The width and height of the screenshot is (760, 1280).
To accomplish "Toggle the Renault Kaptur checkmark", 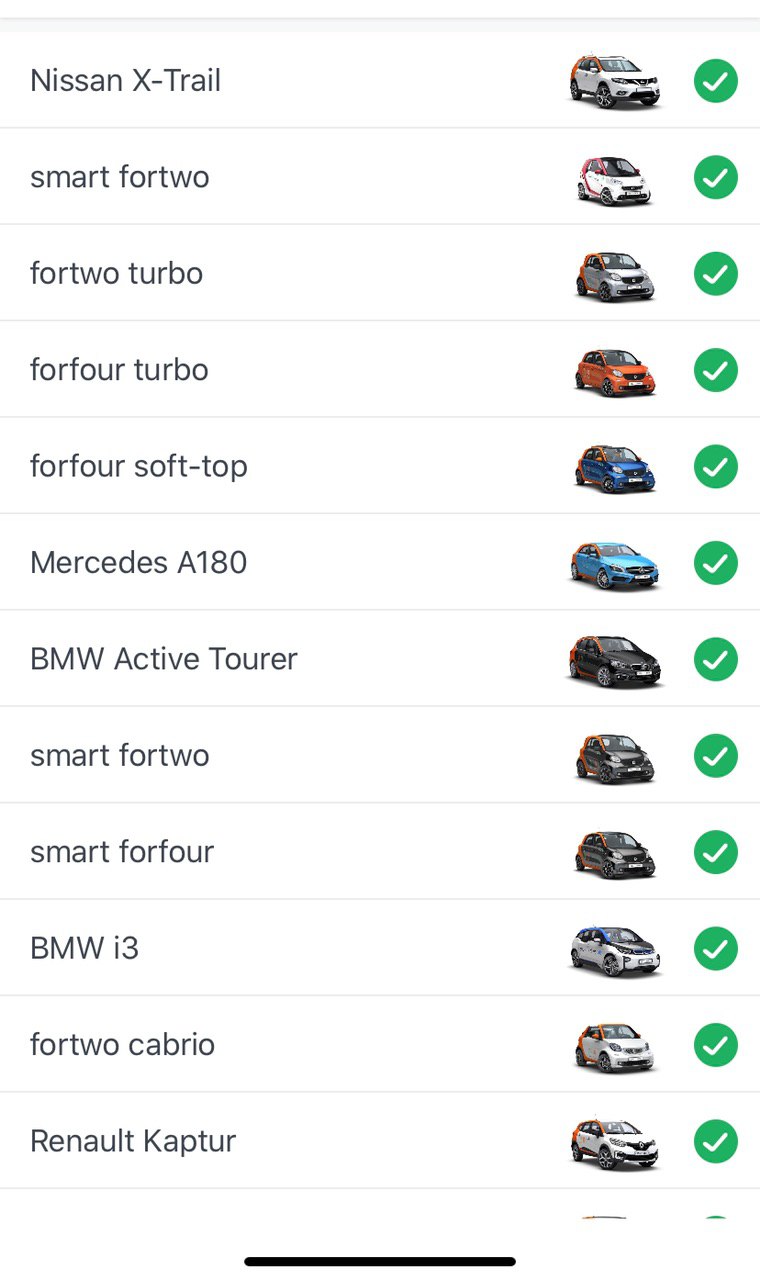I will click(x=716, y=1141).
